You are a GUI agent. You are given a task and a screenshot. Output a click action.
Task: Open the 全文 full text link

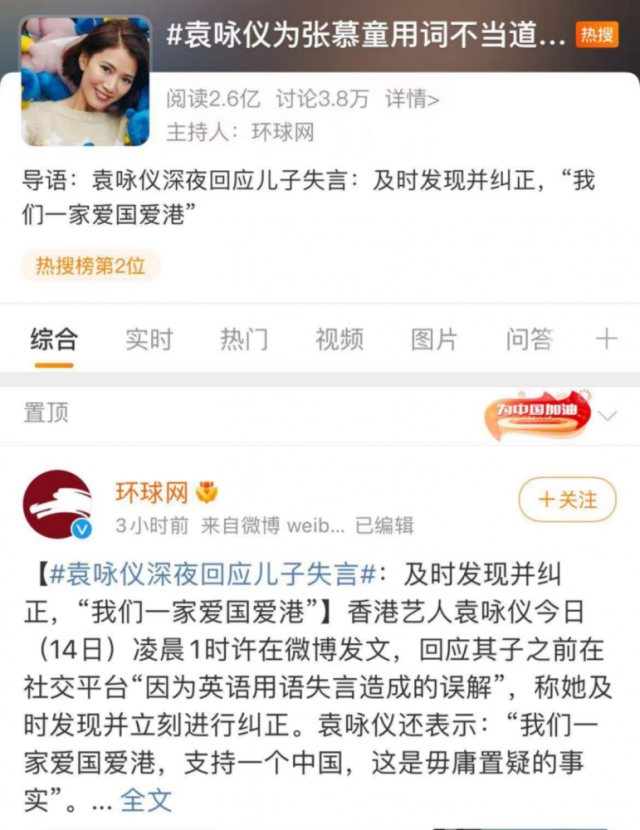pos(146,800)
